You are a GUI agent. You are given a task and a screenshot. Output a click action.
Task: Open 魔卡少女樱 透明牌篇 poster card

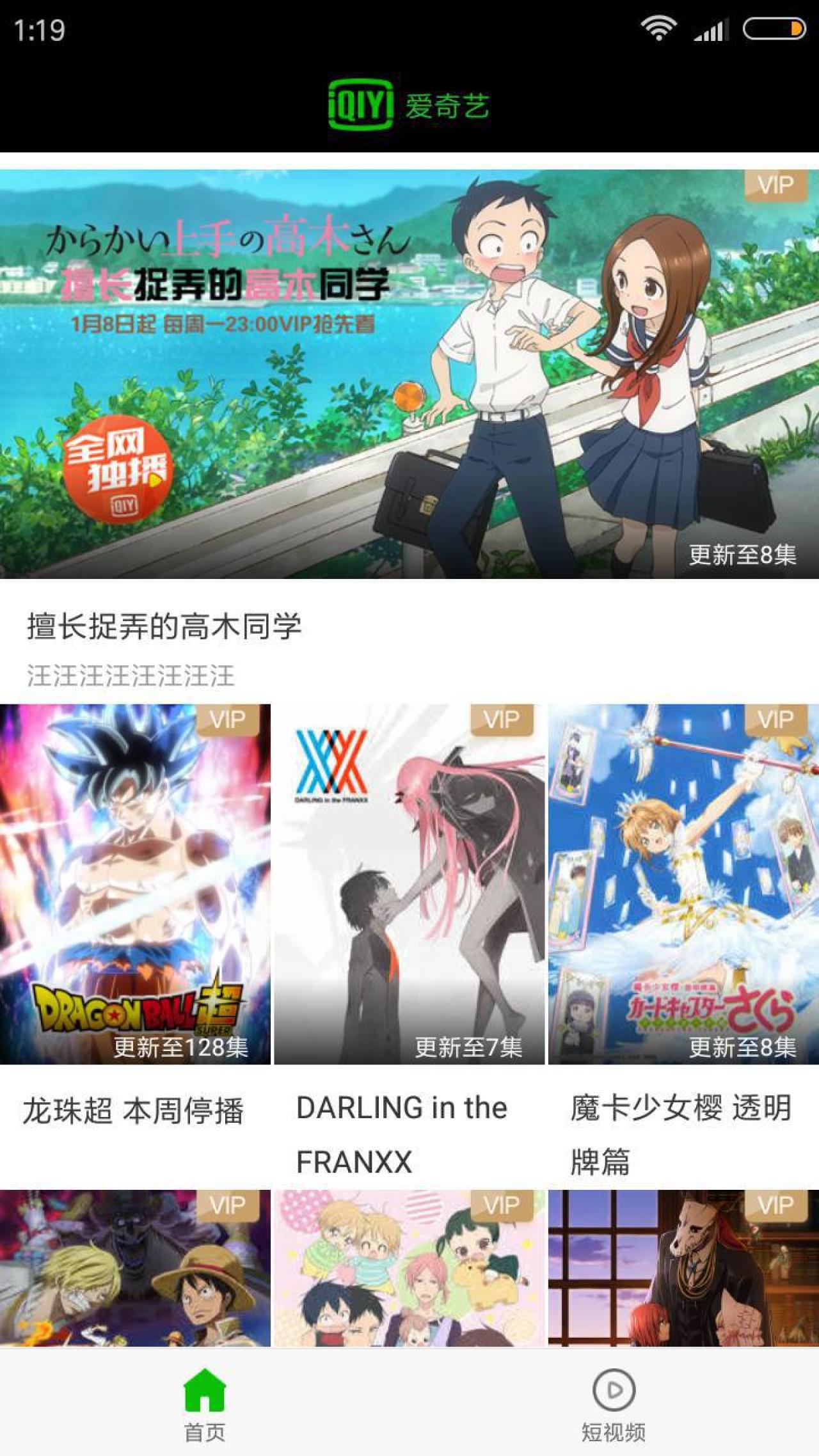coord(683,884)
